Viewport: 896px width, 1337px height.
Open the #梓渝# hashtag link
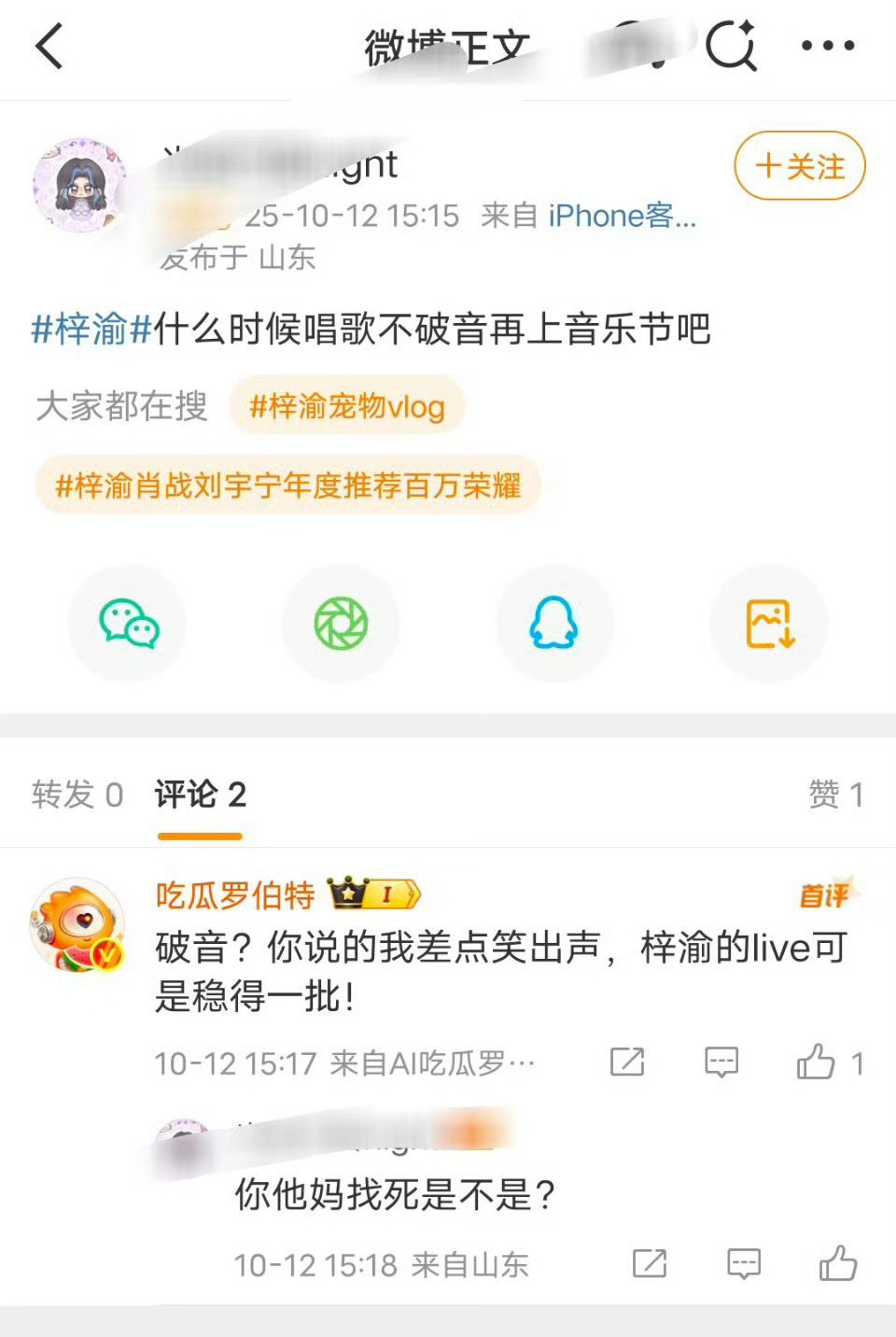click(91, 330)
